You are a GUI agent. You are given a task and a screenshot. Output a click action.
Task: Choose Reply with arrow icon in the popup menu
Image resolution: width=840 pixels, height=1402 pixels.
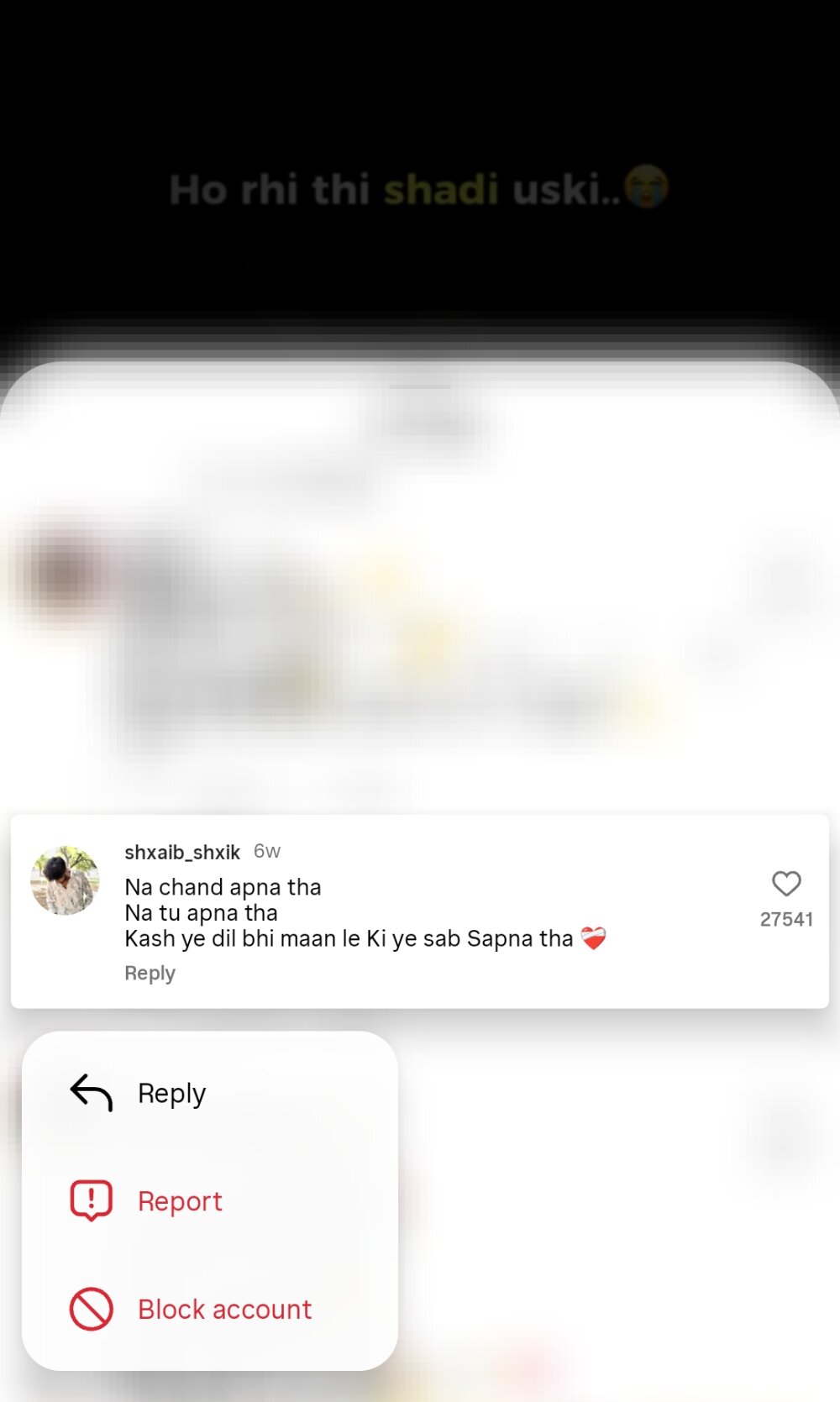point(171,1094)
